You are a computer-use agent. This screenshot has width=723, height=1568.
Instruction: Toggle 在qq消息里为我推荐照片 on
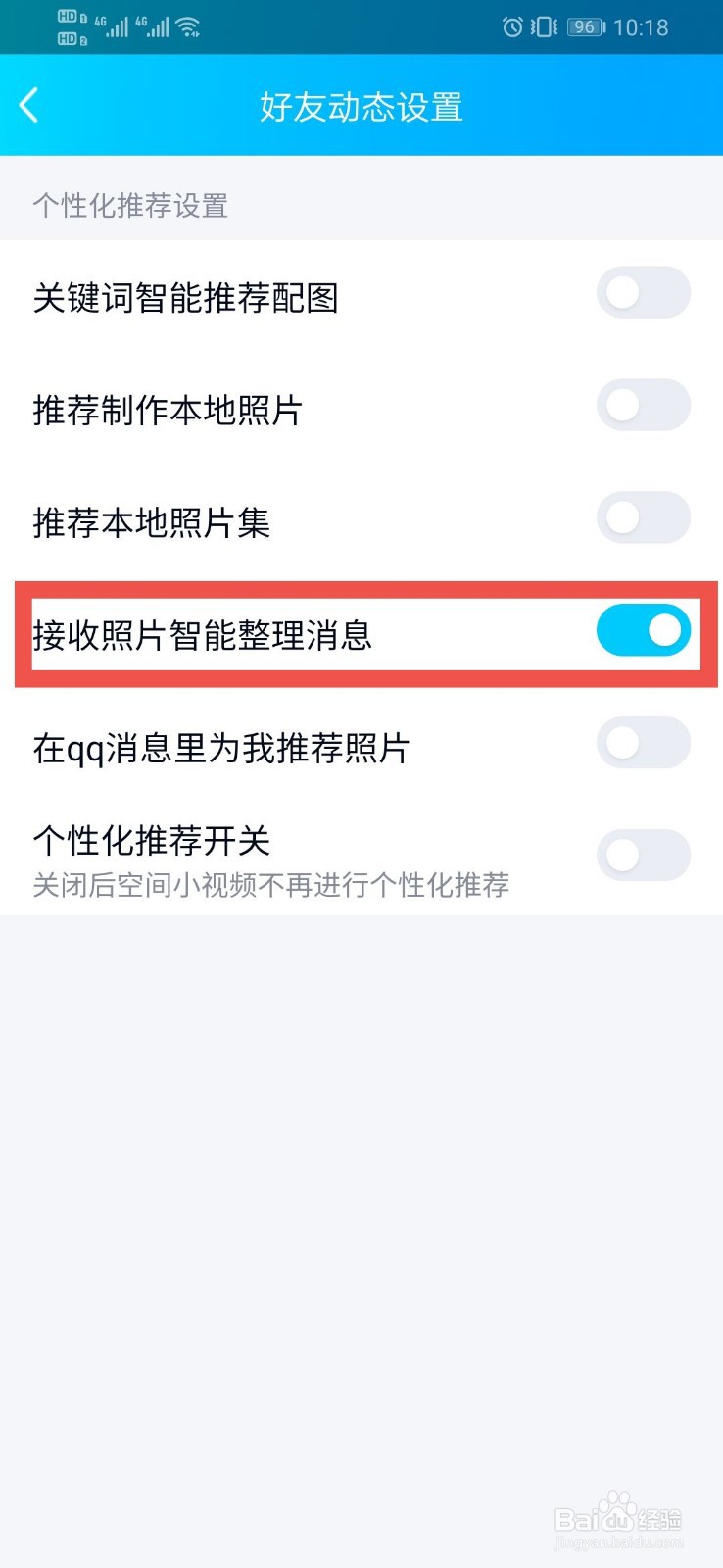(644, 743)
